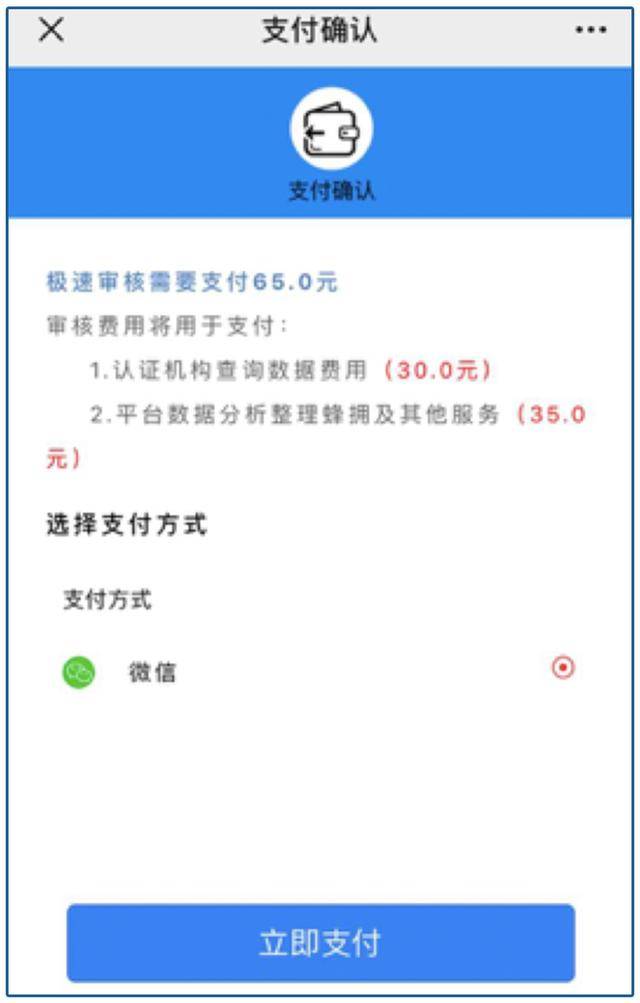The height and width of the screenshot is (1003, 640).
Task: Select 微信 as payment method
Action: (x=563, y=668)
